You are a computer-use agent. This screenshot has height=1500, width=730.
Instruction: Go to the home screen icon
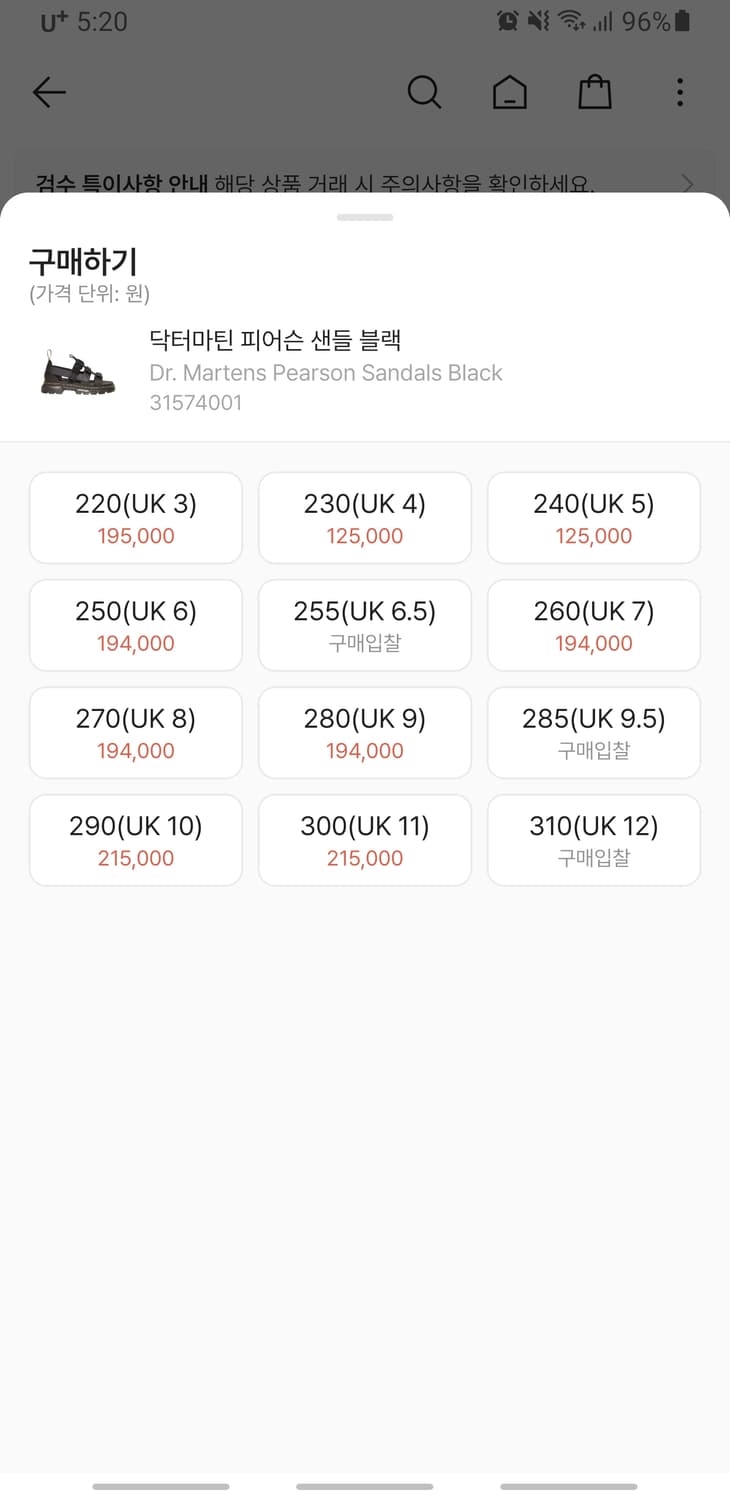(510, 92)
